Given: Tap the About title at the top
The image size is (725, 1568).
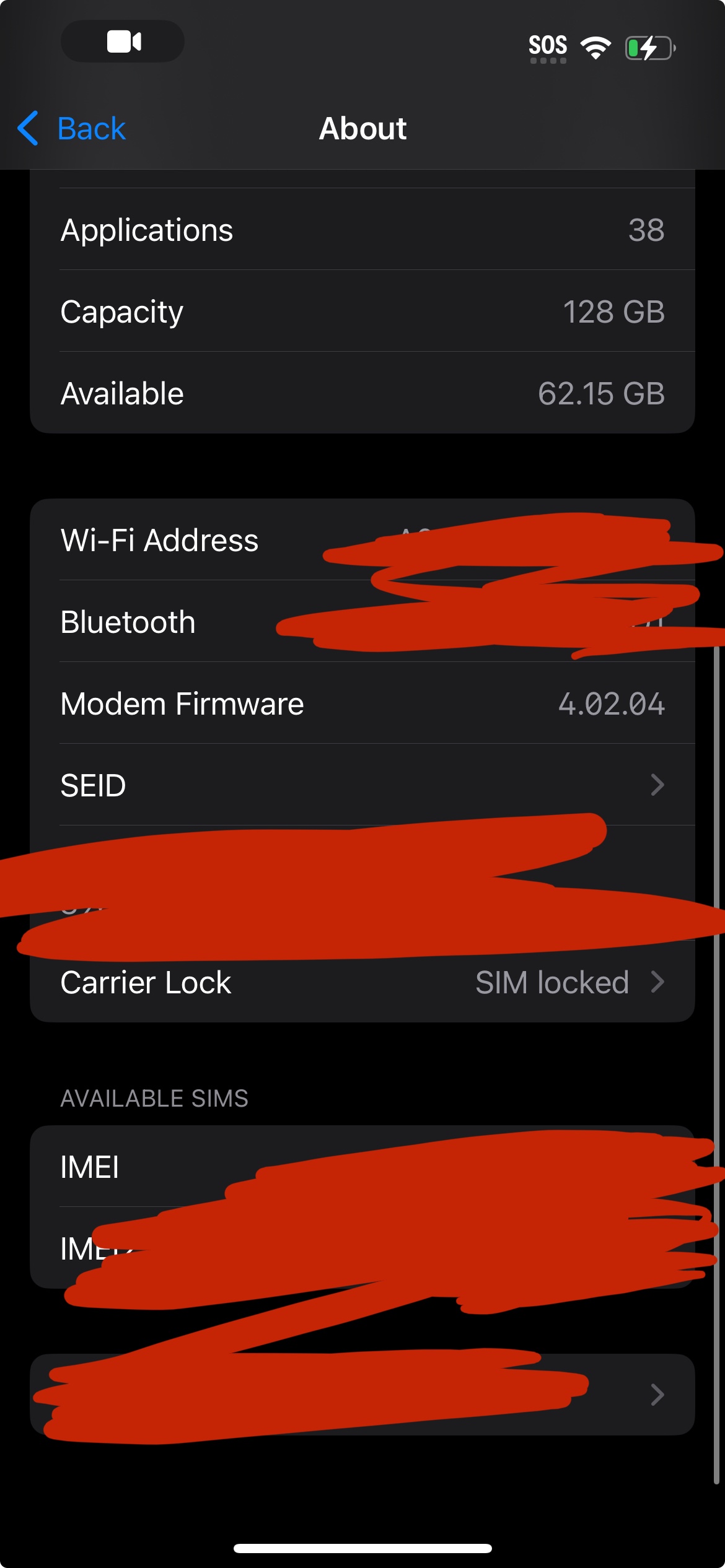Looking at the screenshot, I should coord(362,128).
